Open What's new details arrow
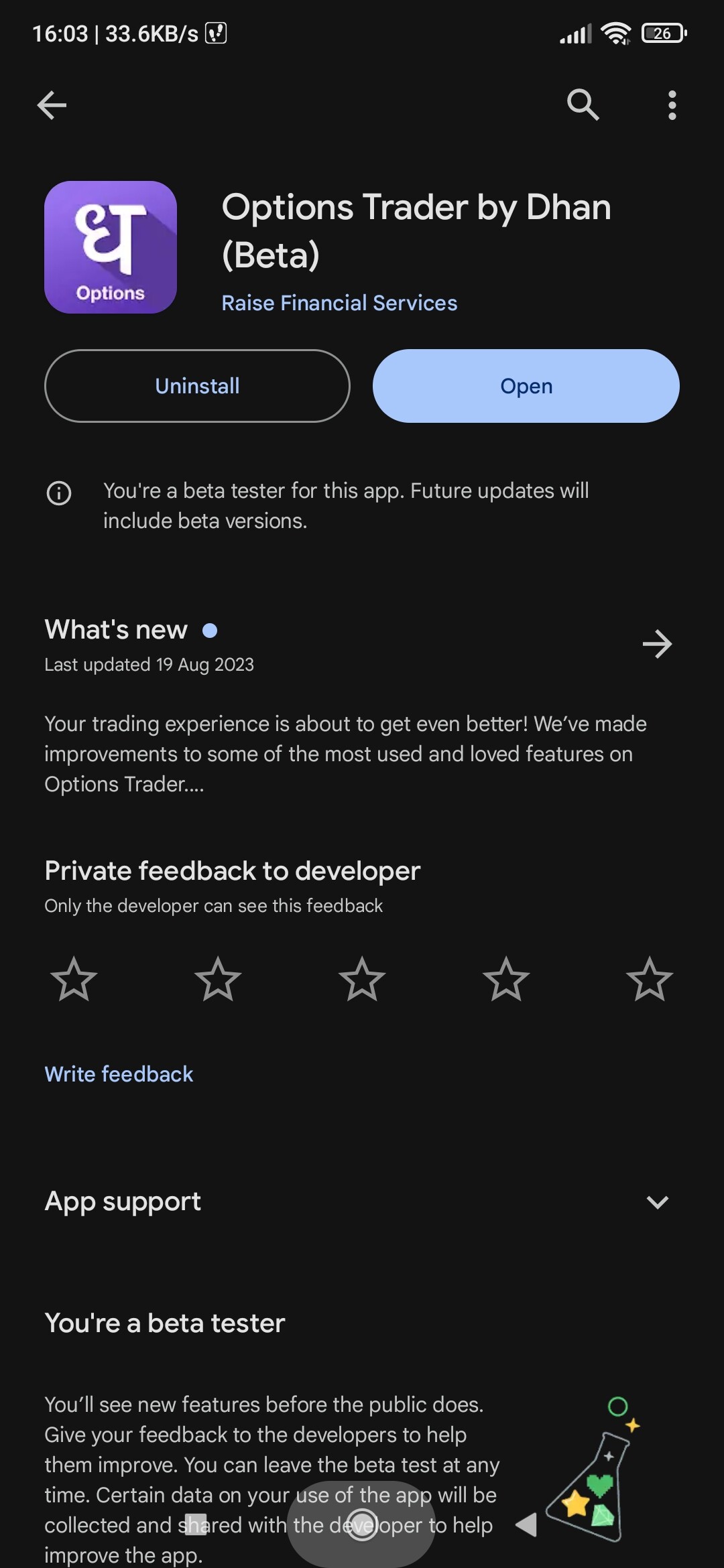Viewport: 724px width, 1568px height. 657,644
